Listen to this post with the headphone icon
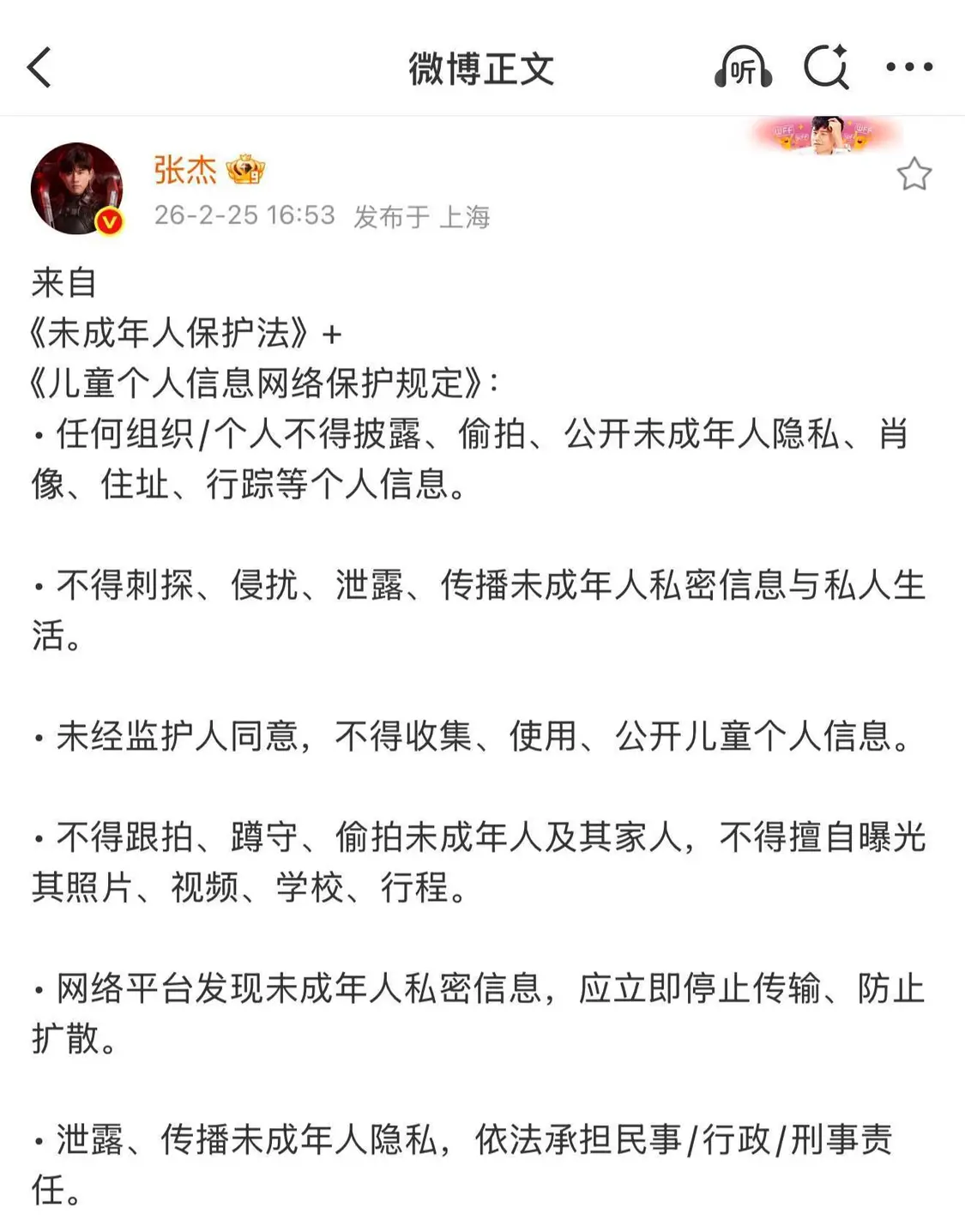The height and width of the screenshot is (1232, 965). (743, 68)
